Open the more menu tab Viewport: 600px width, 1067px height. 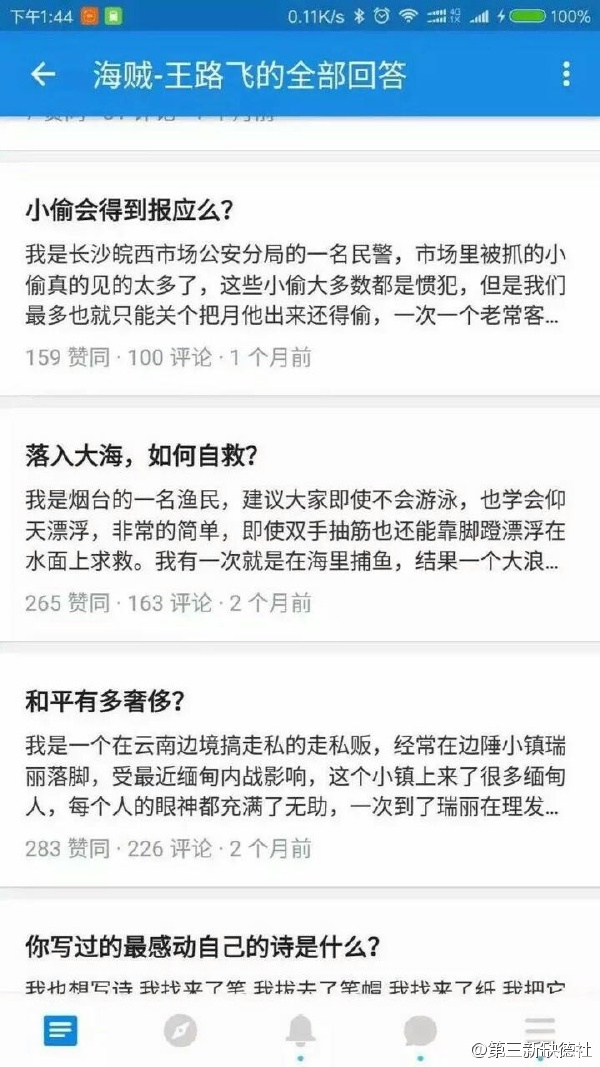540,1028
